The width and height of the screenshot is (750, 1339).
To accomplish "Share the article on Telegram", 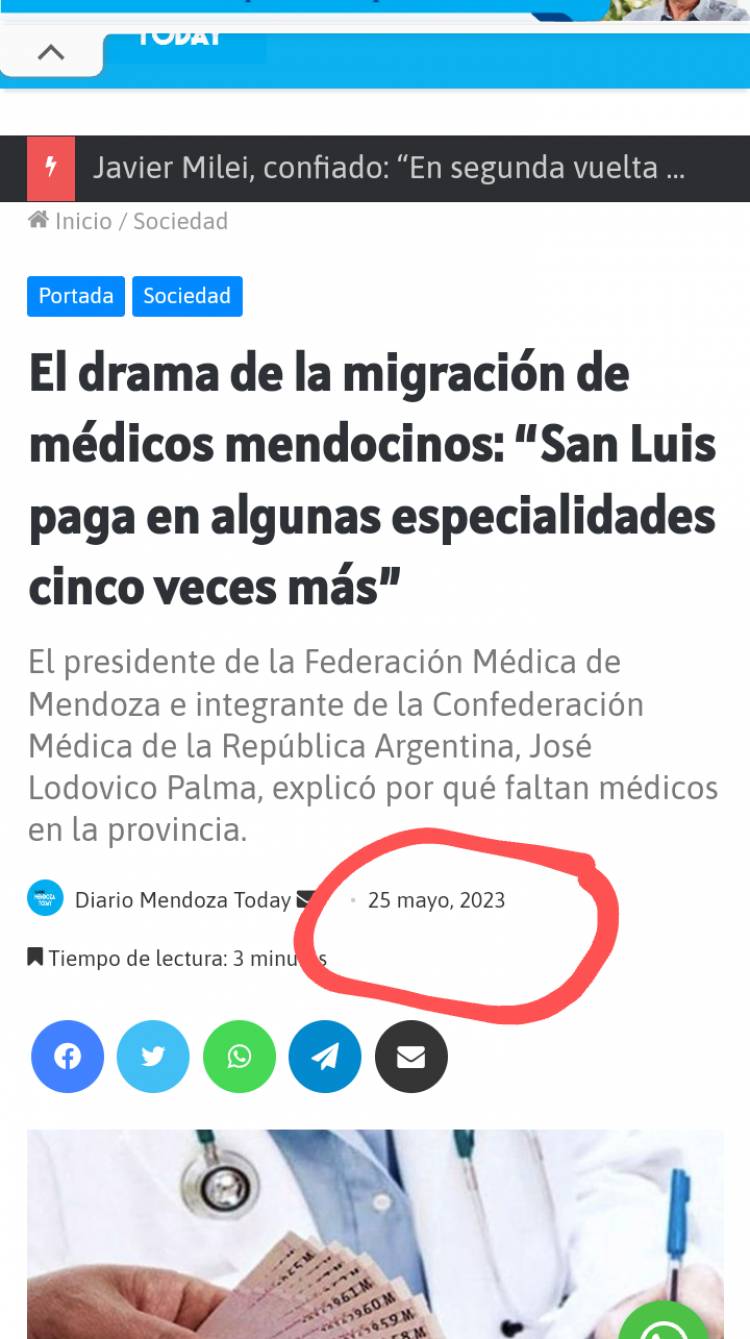I will click(x=325, y=1056).
